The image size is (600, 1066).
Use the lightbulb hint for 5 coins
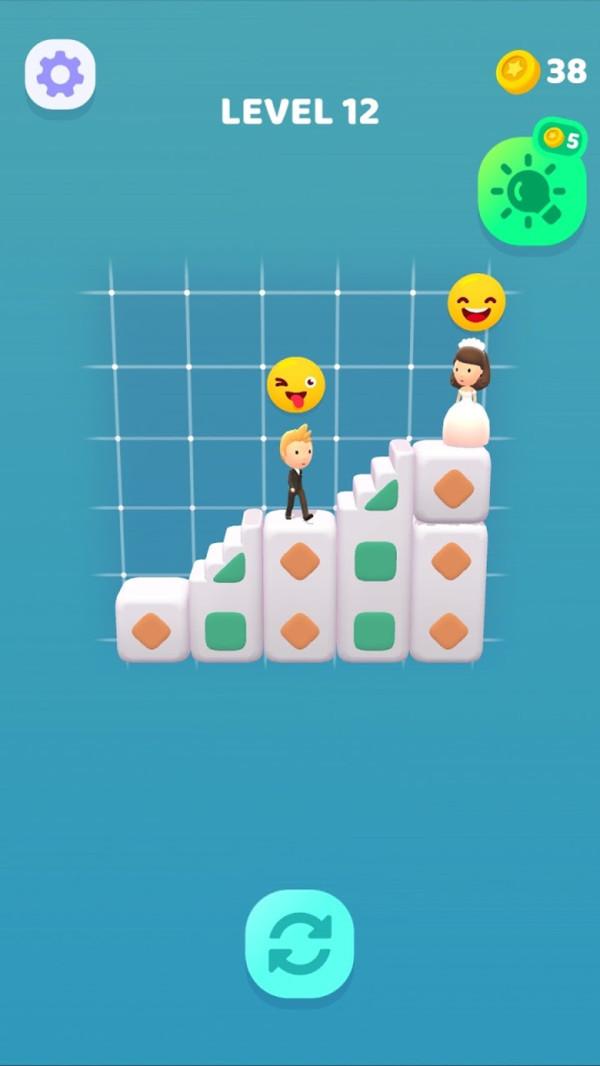click(x=530, y=190)
